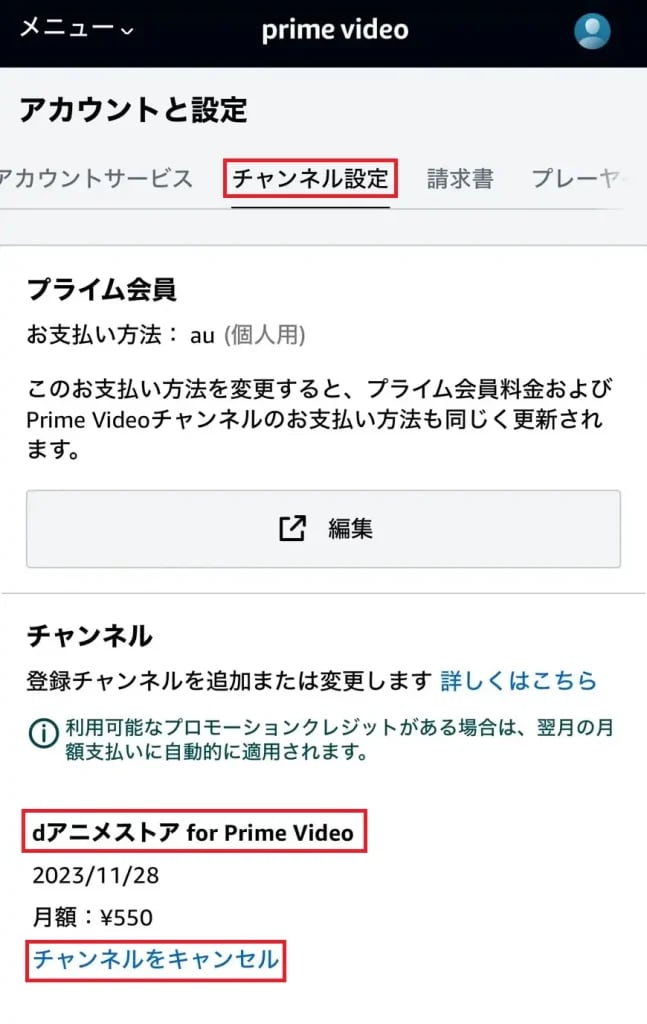647x1024 pixels.
Task: Tap チャンネルをキャンセル for dアニメストア
Action: tap(156, 960)
